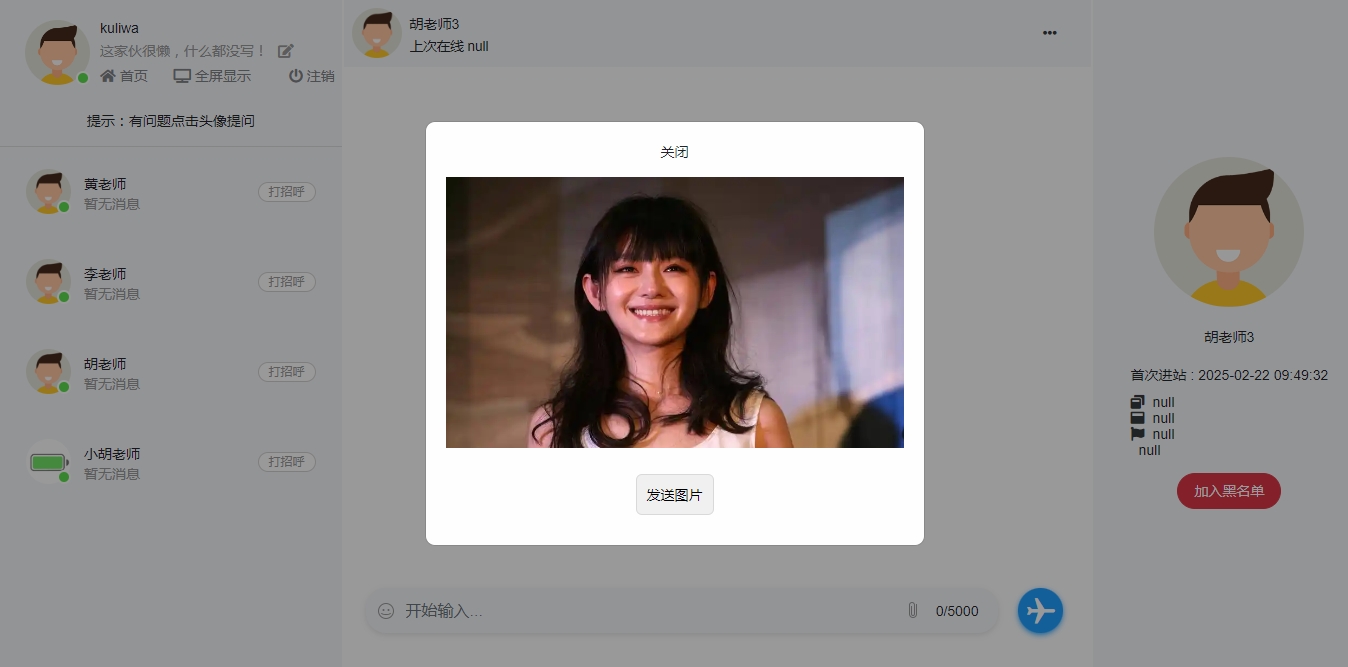Add 胡老师3 to the blacklist
The height and width of the screenshot is (667, 1348).
click(x=1228, y=491)
